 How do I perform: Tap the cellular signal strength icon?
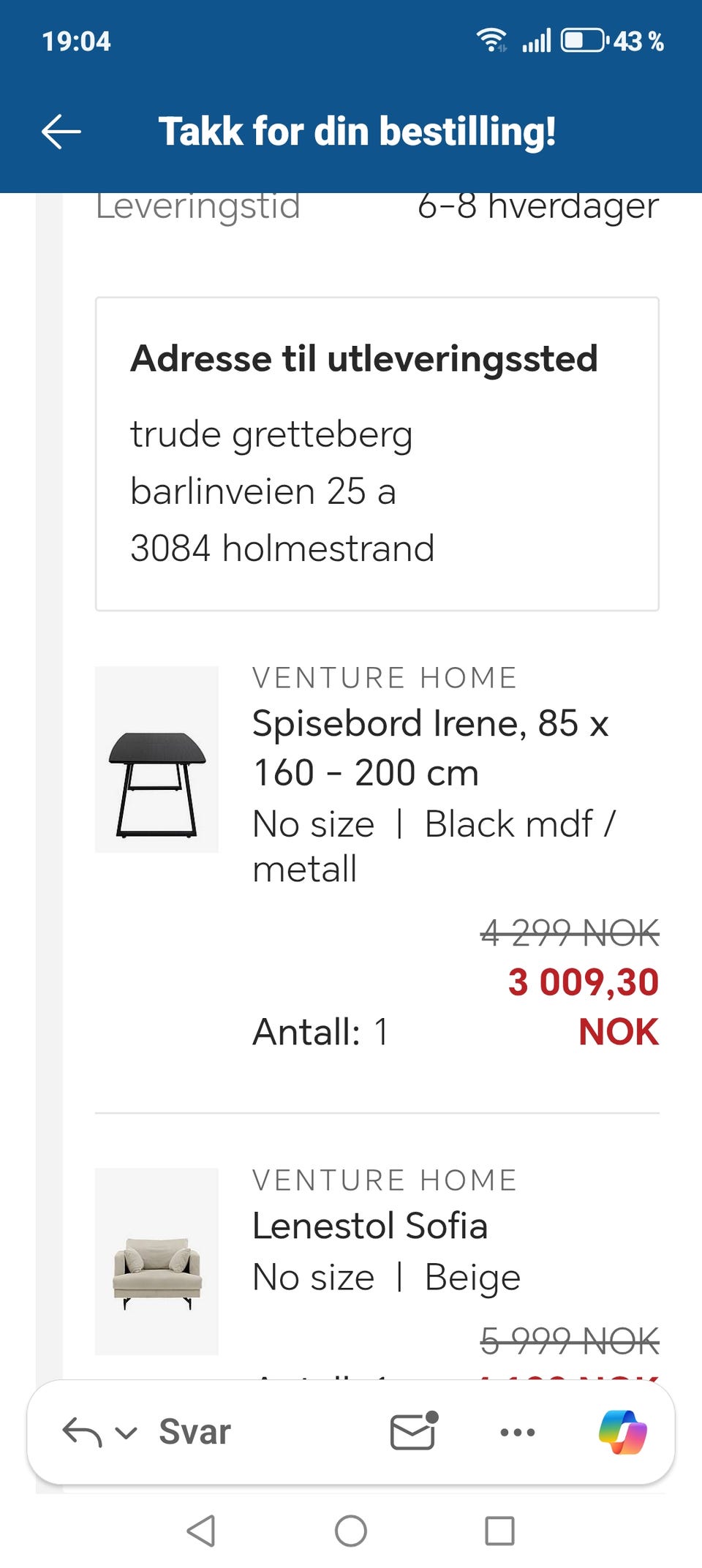tap(536, 42)
